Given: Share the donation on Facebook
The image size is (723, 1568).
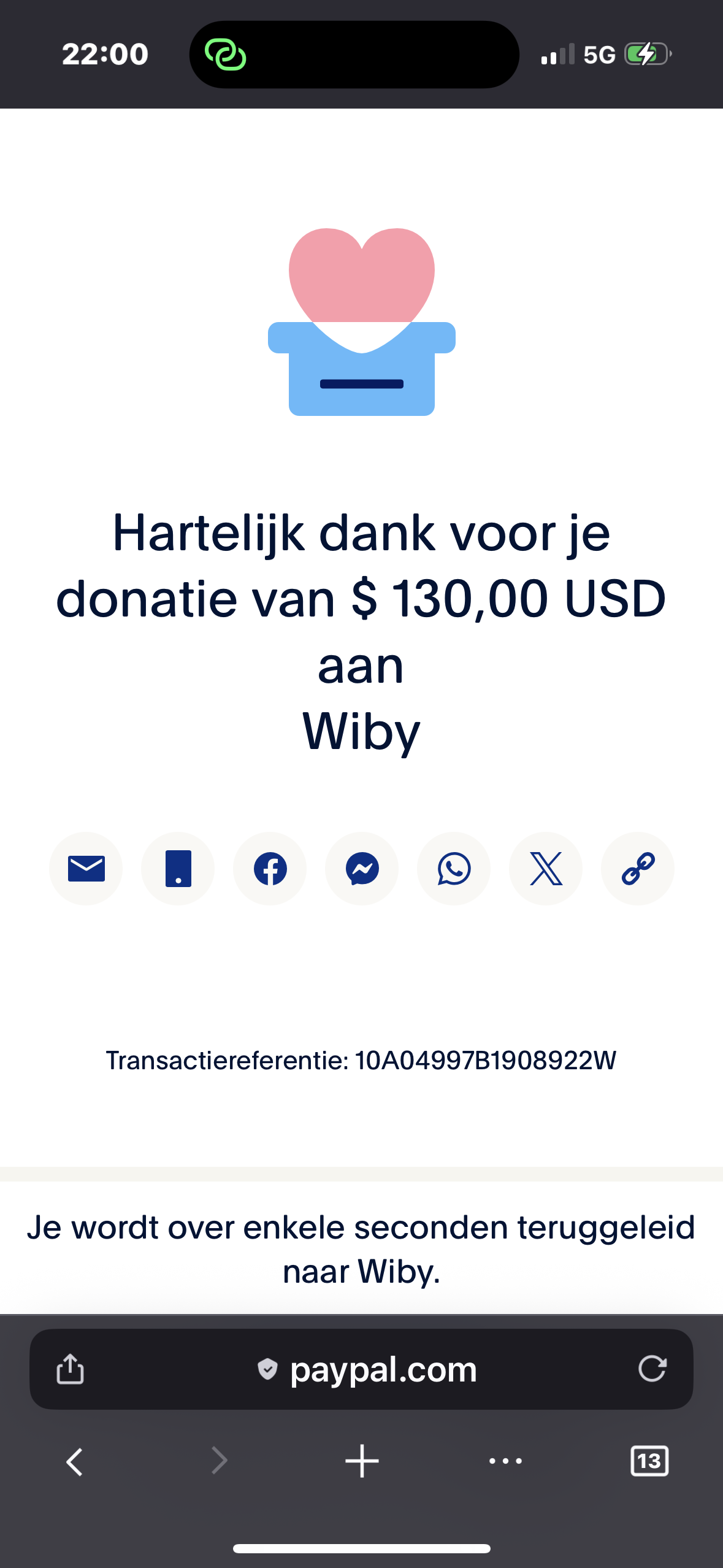Looking at the screenshot, I should tap(270, 869).
